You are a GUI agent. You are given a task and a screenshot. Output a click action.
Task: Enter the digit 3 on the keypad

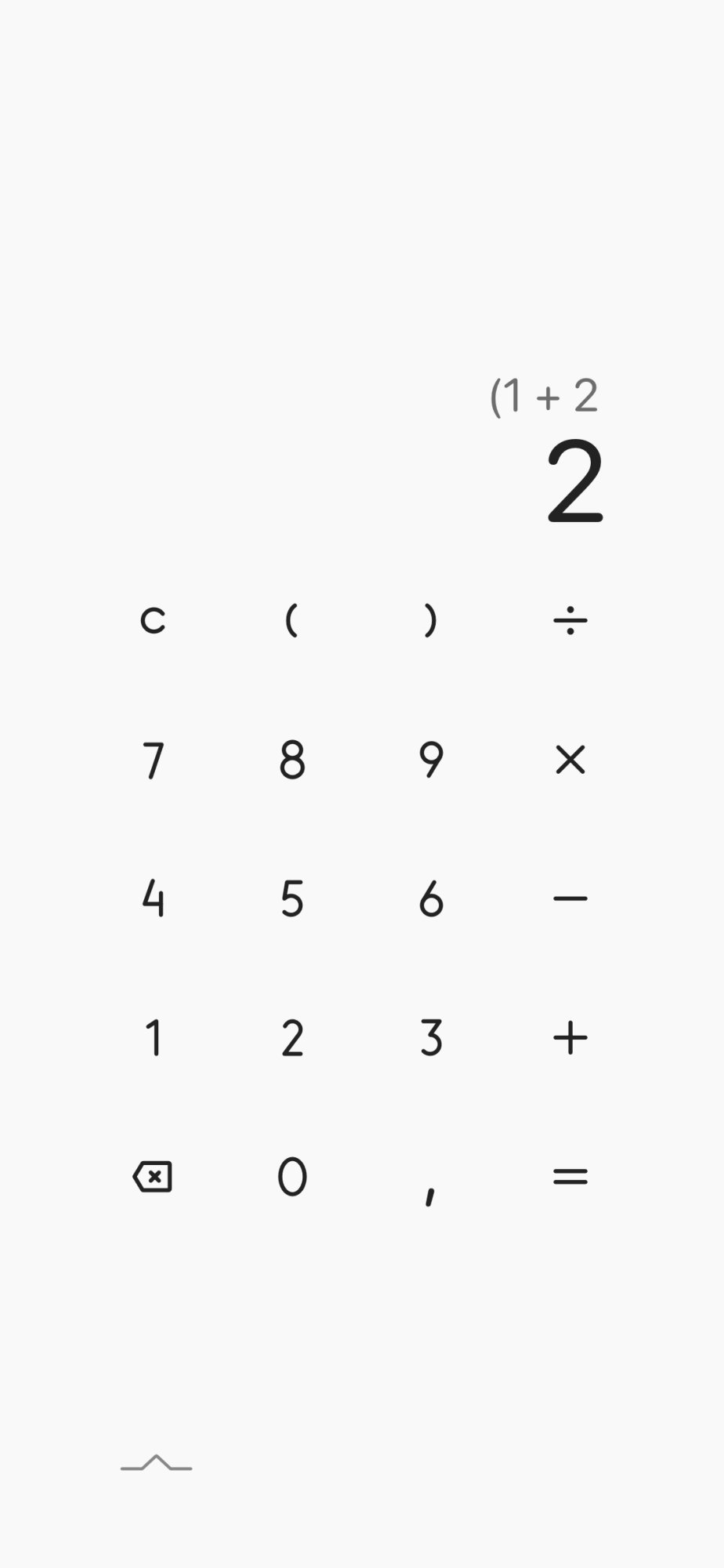tap(431, 1037)
